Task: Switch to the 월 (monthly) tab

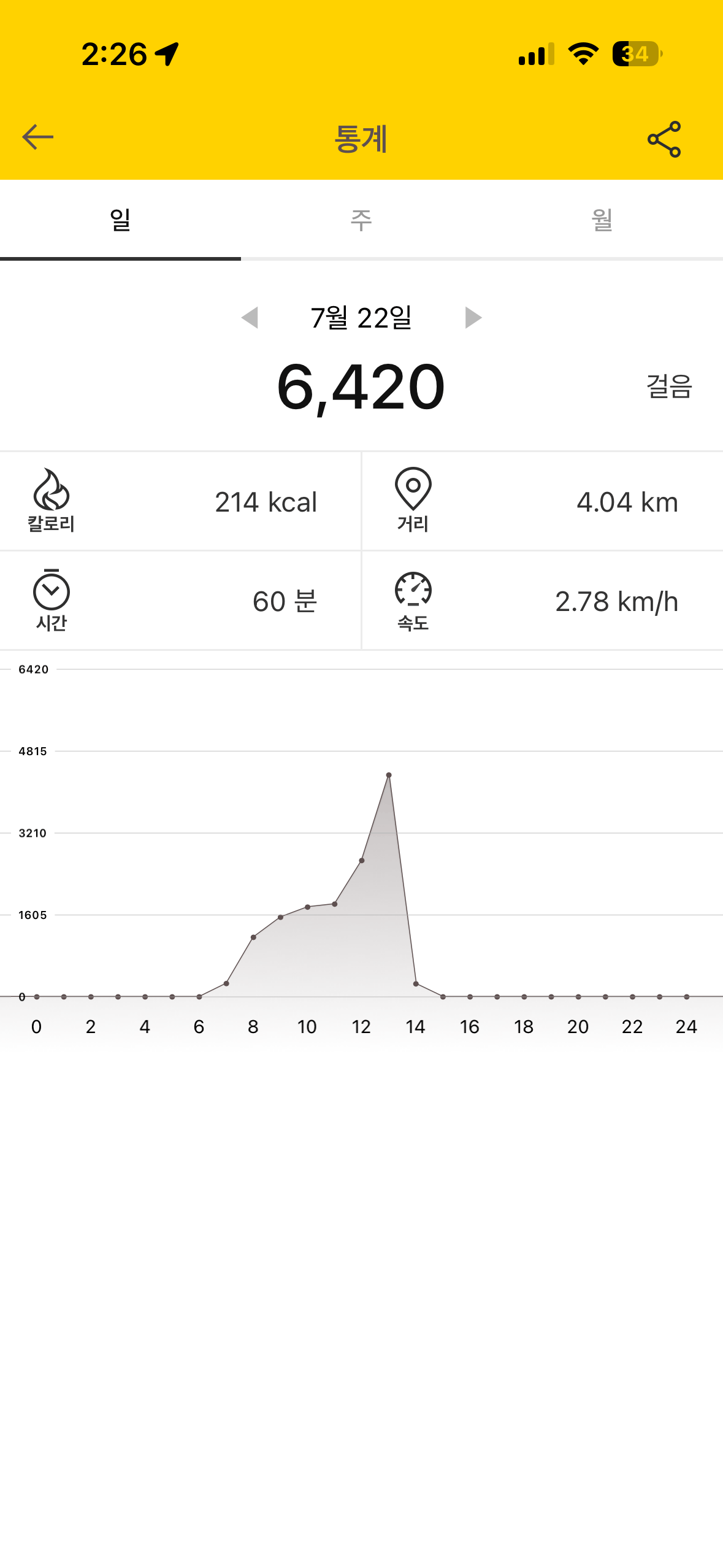Action: pyautogui.click(x=602, y=220)
